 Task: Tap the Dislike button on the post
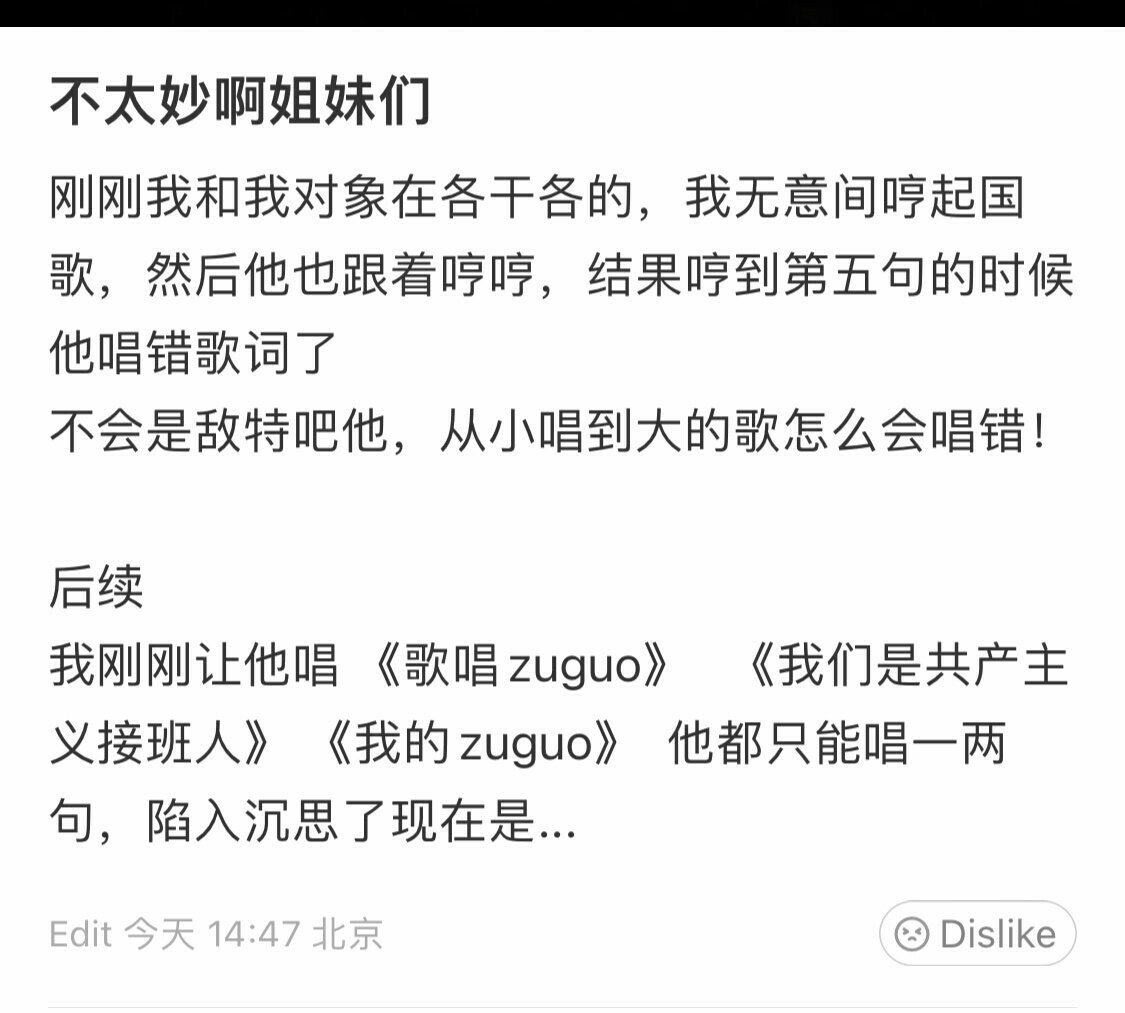(x=977, y=934)
